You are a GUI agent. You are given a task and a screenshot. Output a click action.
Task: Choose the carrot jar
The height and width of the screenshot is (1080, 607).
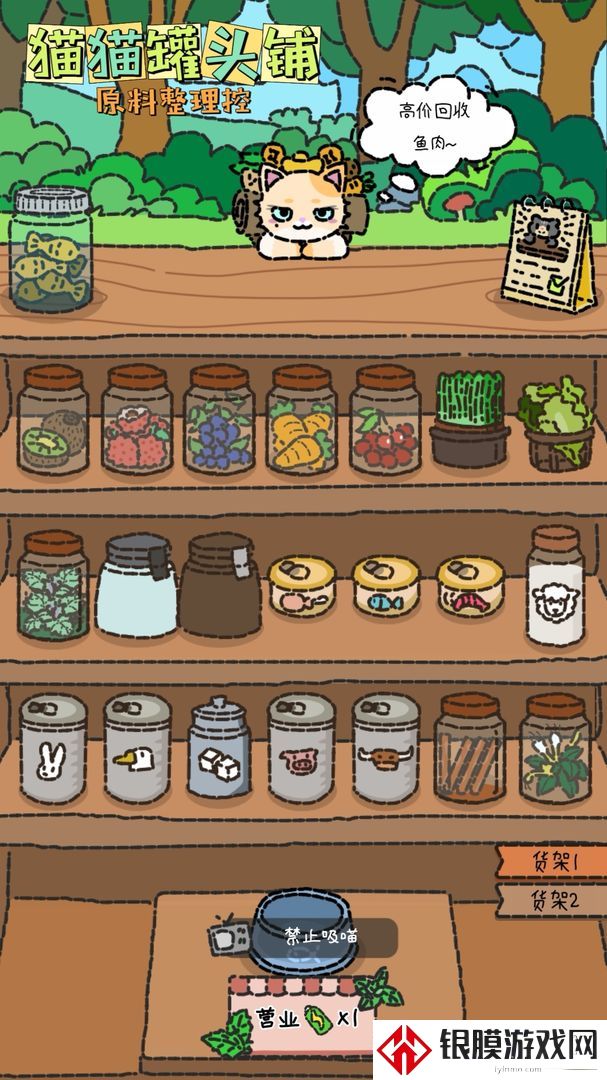click(302, 420)
